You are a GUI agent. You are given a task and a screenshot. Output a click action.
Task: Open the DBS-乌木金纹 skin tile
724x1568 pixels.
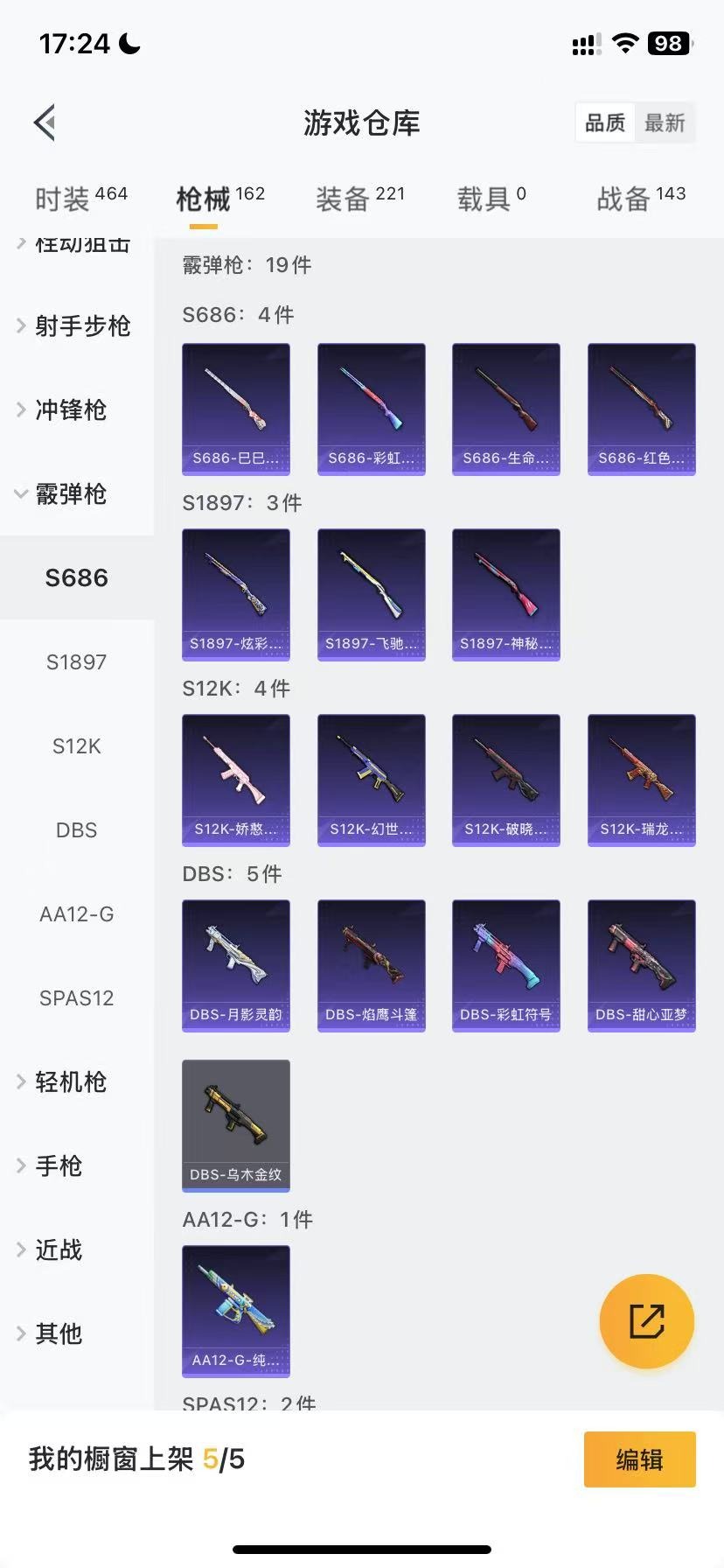coord(236,1125)
